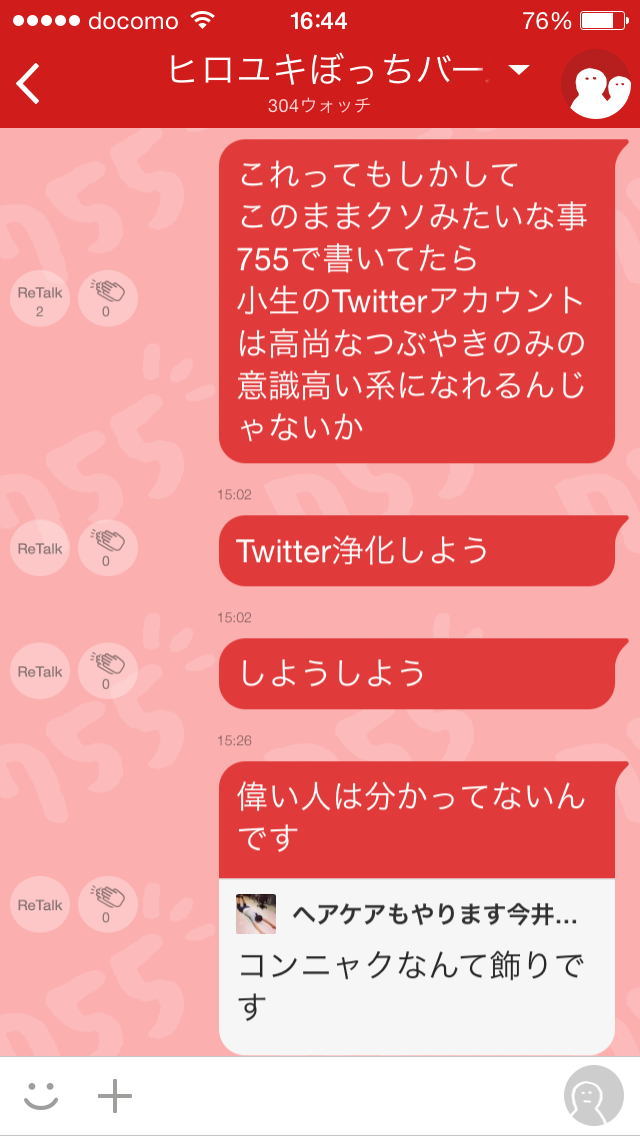Viewport: 640px width, 1136px height.
Task: Clap for the 'Twitter浄化しよう' message
Action: click(x=107, y=548)
